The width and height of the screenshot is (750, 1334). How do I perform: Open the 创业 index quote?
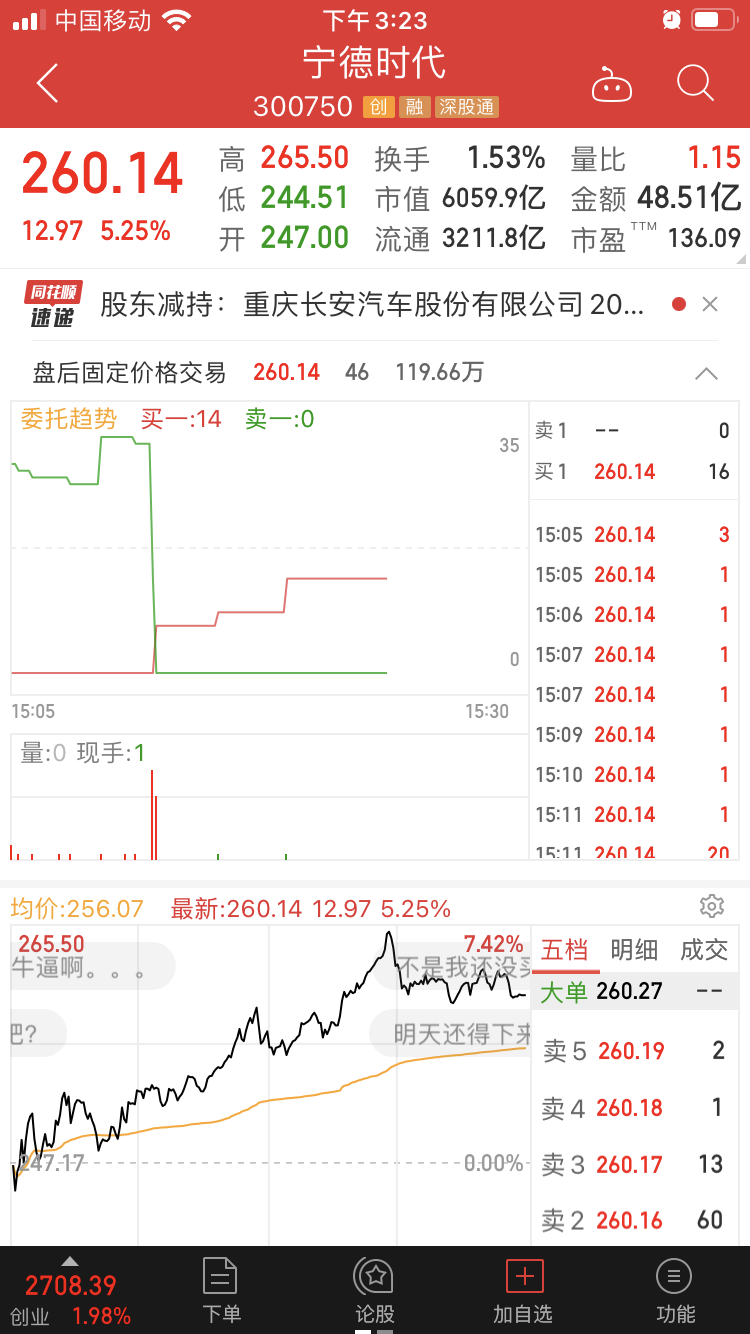pyautogui.click(x=70, y=1297)
